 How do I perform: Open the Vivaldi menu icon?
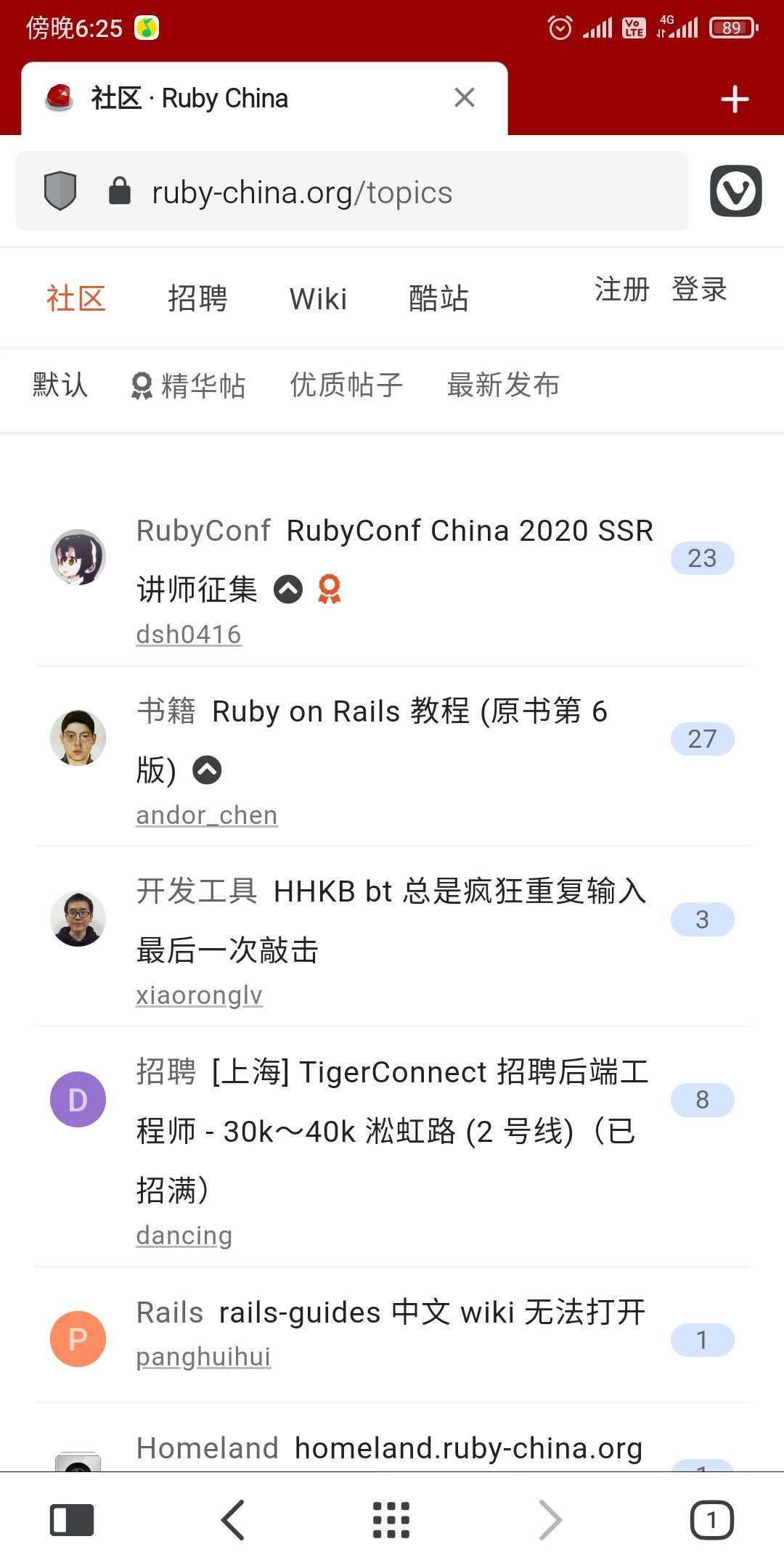(735, 191)
